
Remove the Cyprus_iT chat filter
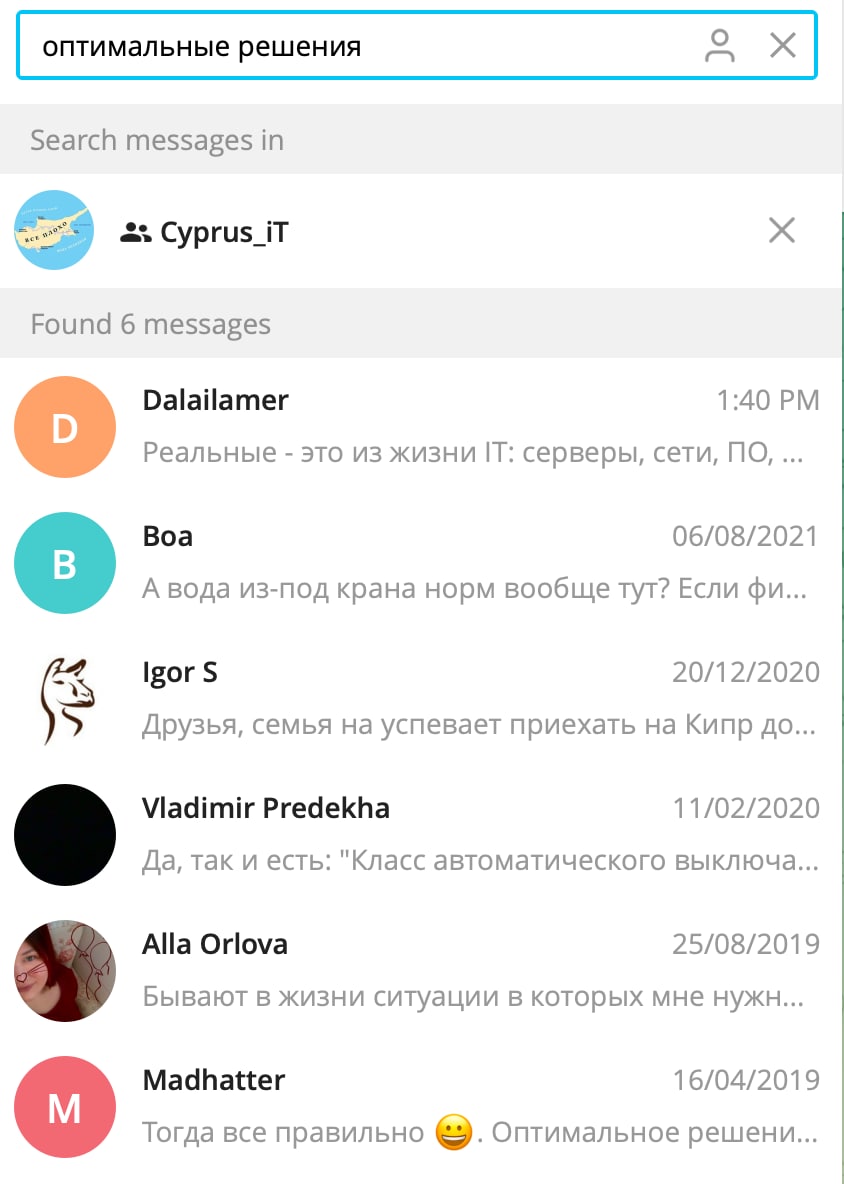(x=781, y=231)
